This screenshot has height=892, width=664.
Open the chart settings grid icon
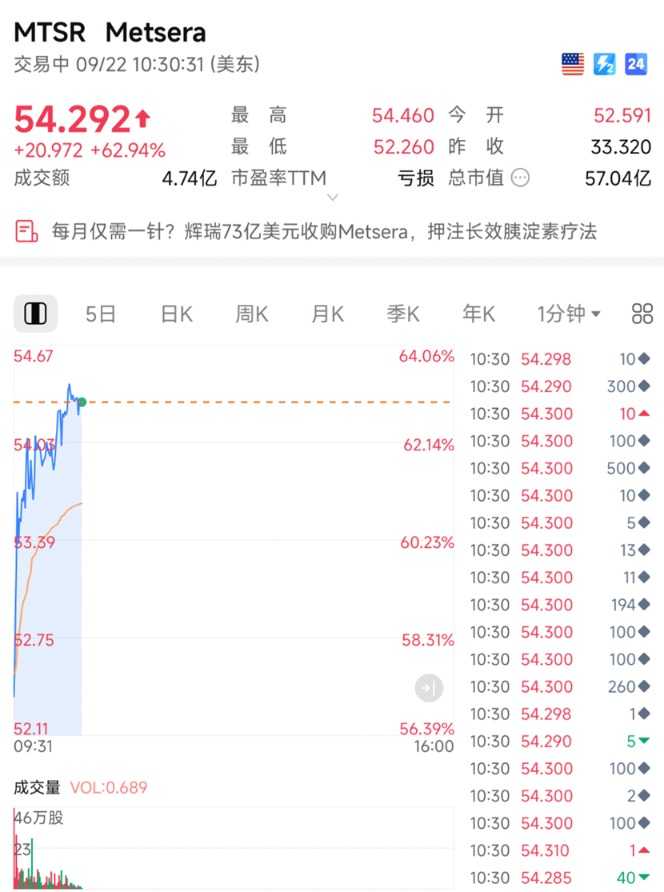click(x=642, y=314)
